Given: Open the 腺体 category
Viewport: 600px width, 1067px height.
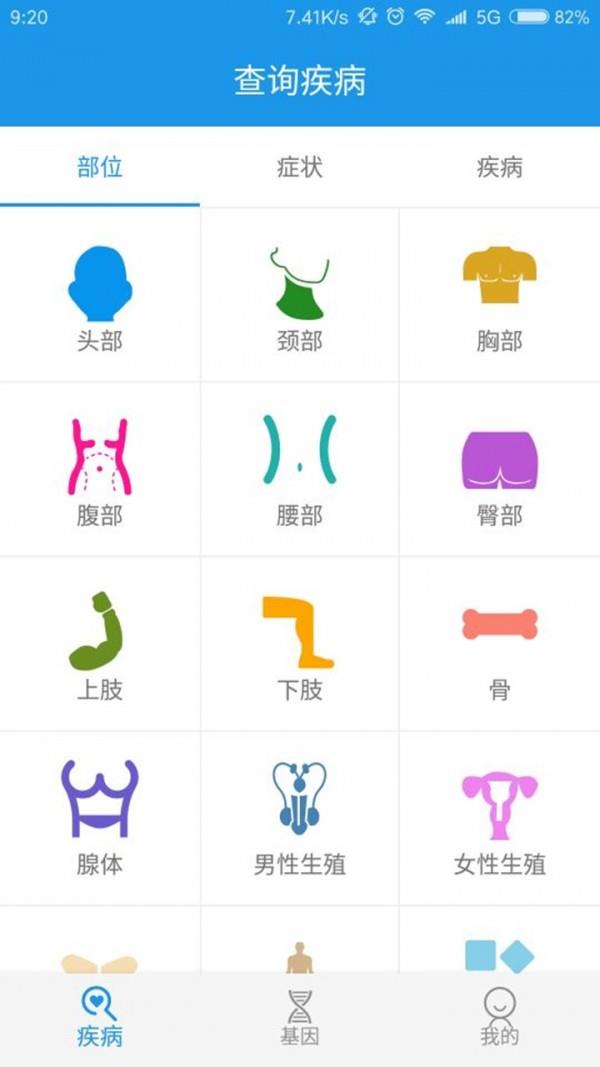Looking at the screenshot, I should tap(100, 818).
